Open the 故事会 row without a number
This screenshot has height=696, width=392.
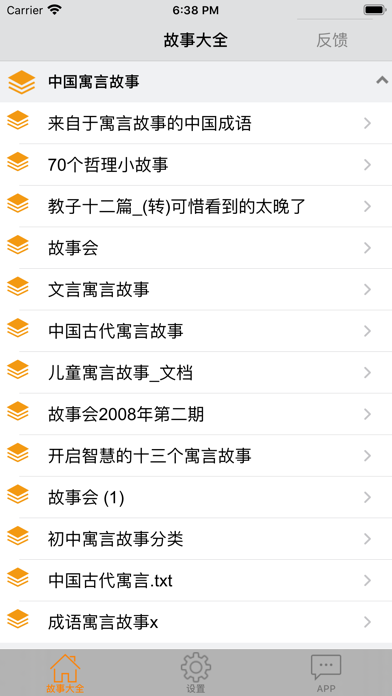196,248
